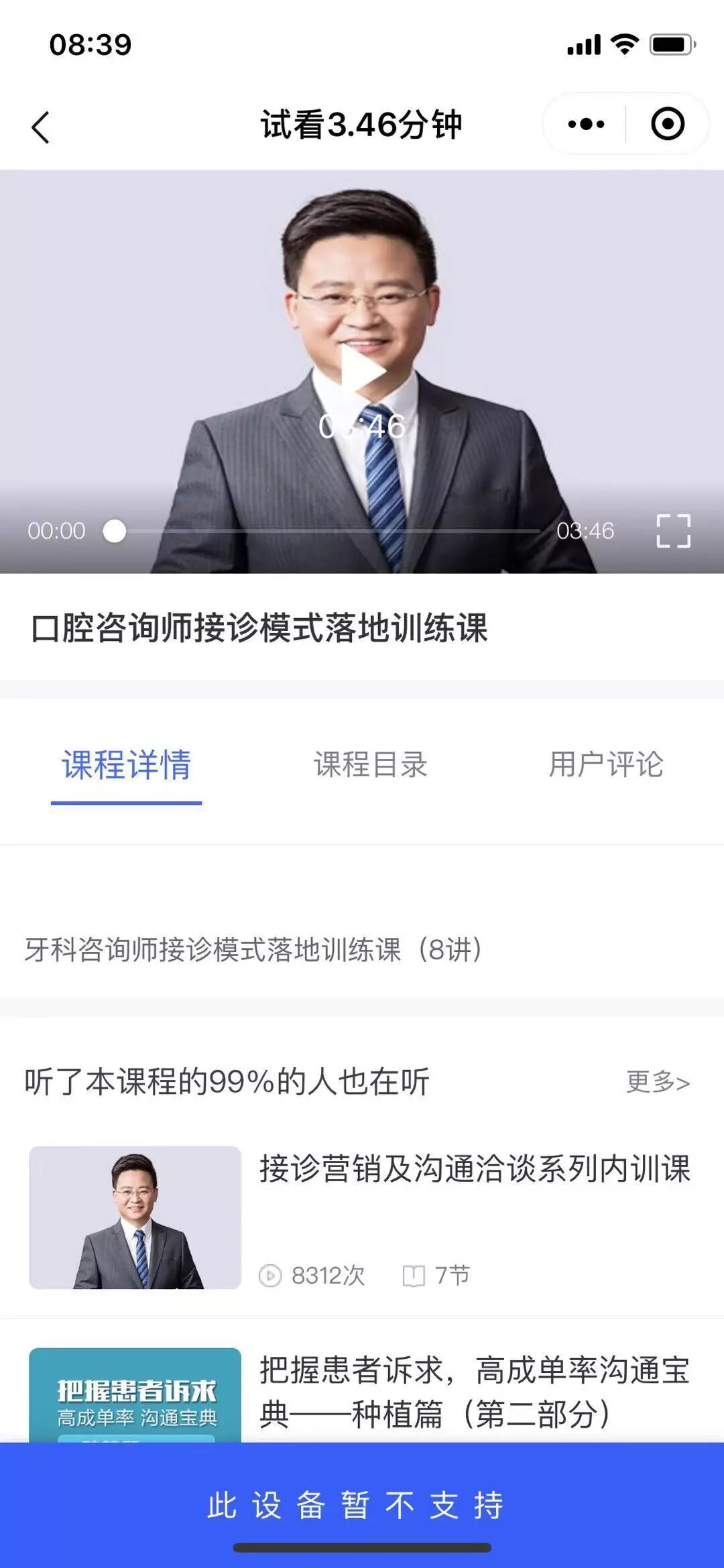The image size is (724, 1568).
Task: Go back using the top-left arrow
Action: point(41,127)
